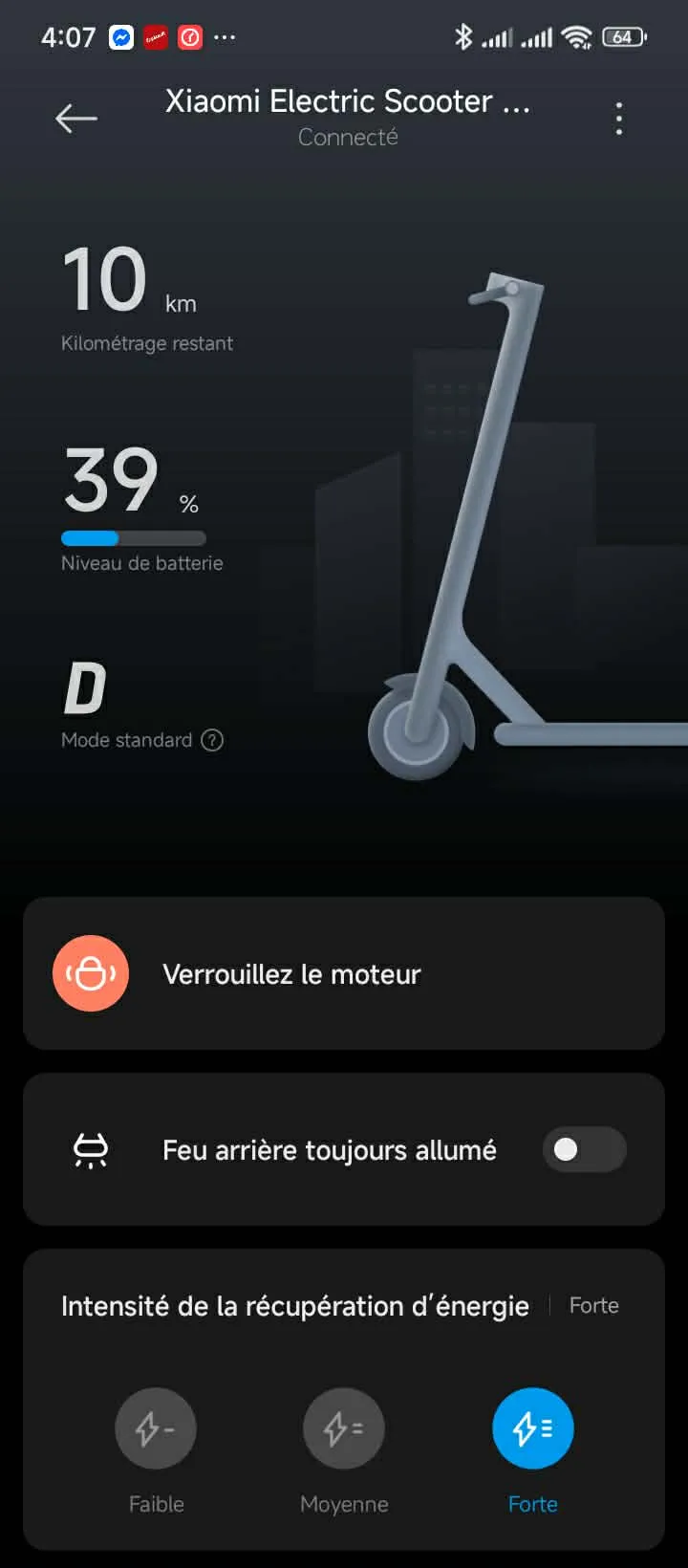Viewport: 688px width, 1568px height.
Task: Select the Moyenne energy recovery icon
Action: [343, 1427]
